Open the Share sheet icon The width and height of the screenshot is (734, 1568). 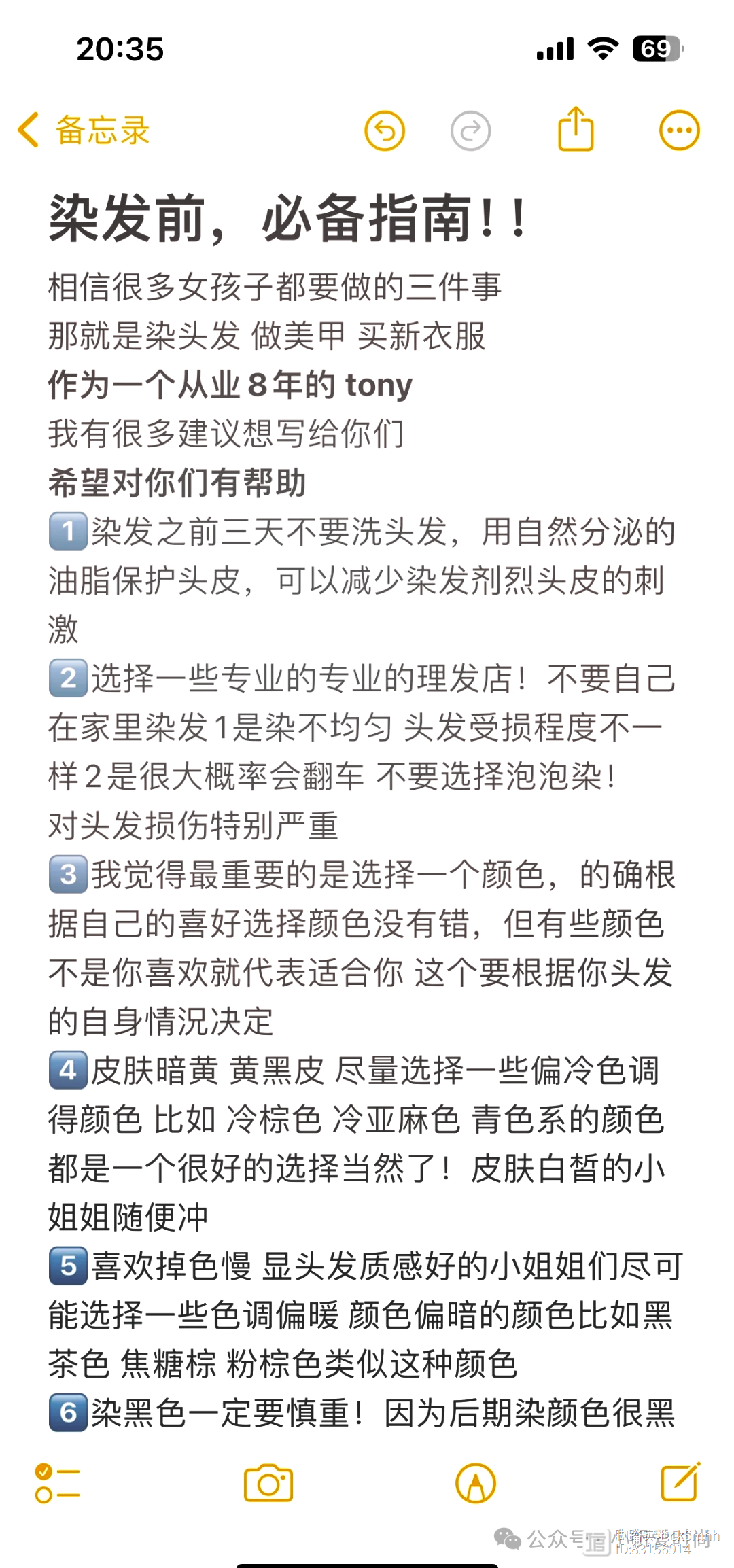click(576, 130)
